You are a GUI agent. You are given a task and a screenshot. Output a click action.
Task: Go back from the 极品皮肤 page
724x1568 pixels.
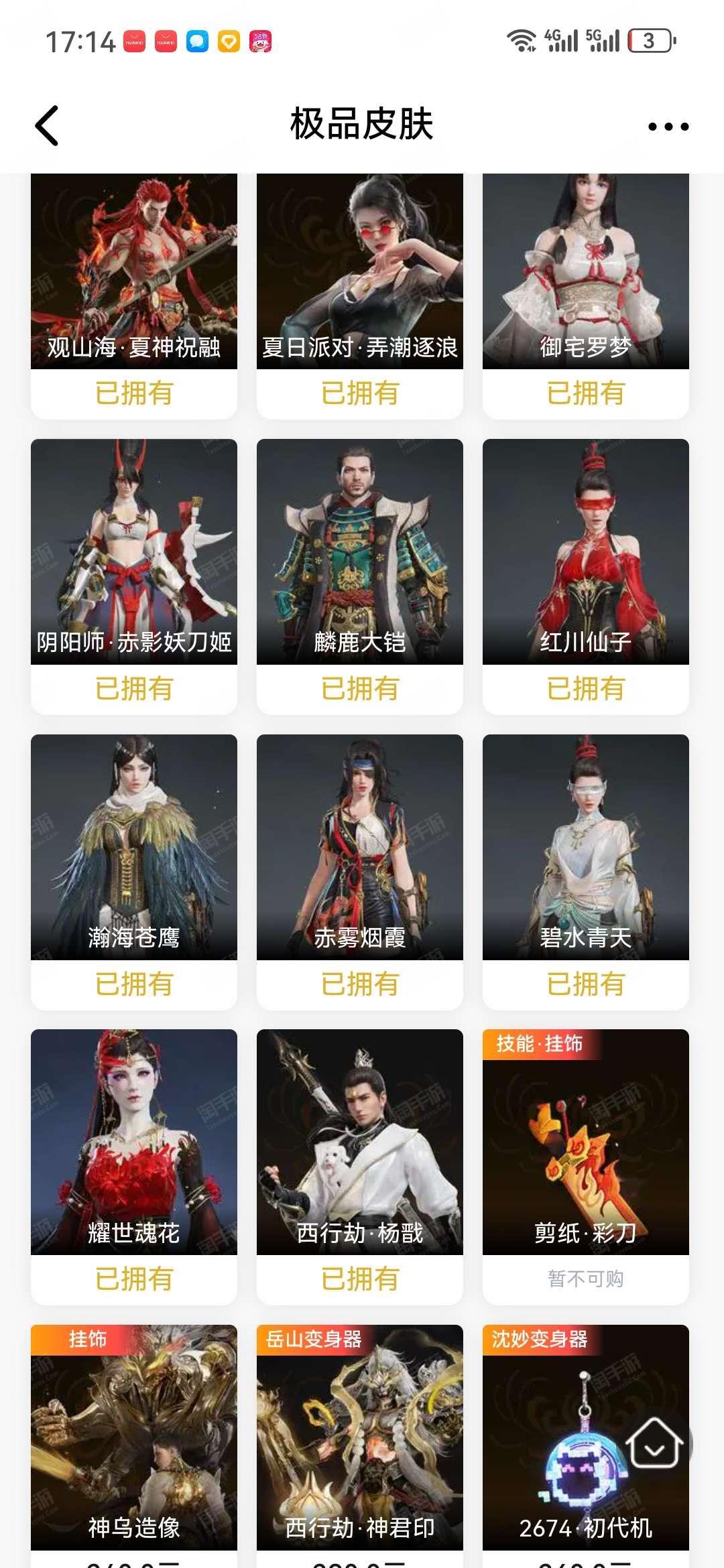[47, 125]
